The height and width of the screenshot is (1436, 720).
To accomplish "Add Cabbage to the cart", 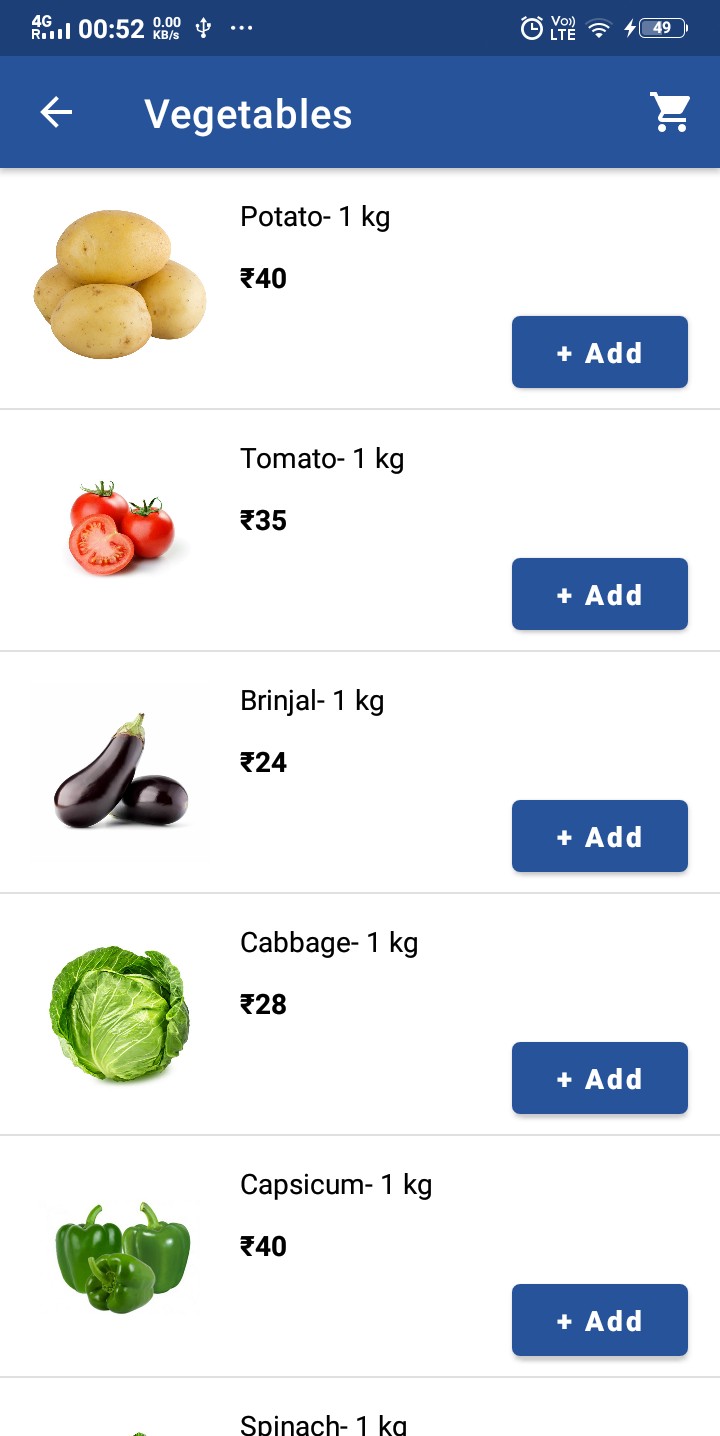I will 599,1078.
